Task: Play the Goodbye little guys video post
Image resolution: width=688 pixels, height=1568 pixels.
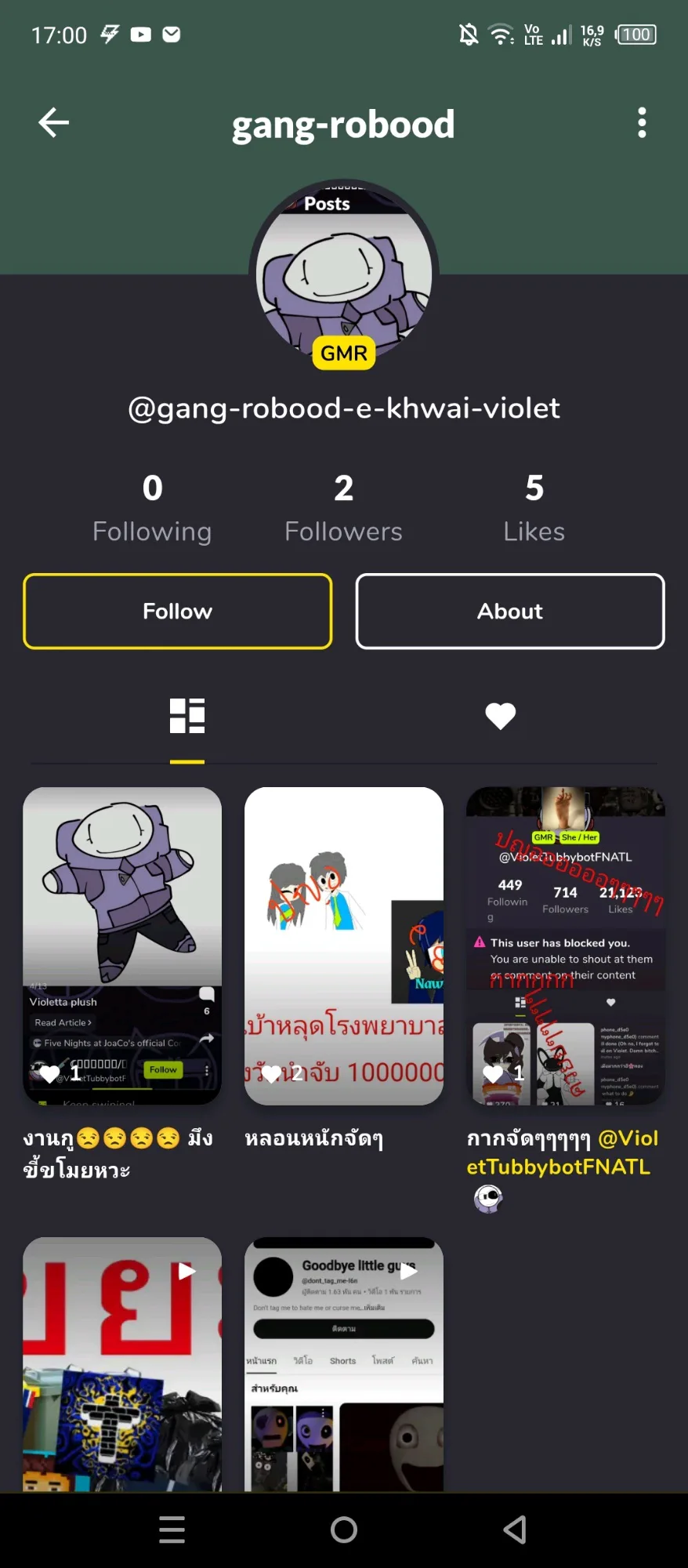Action: click(x=344, y=1364)
